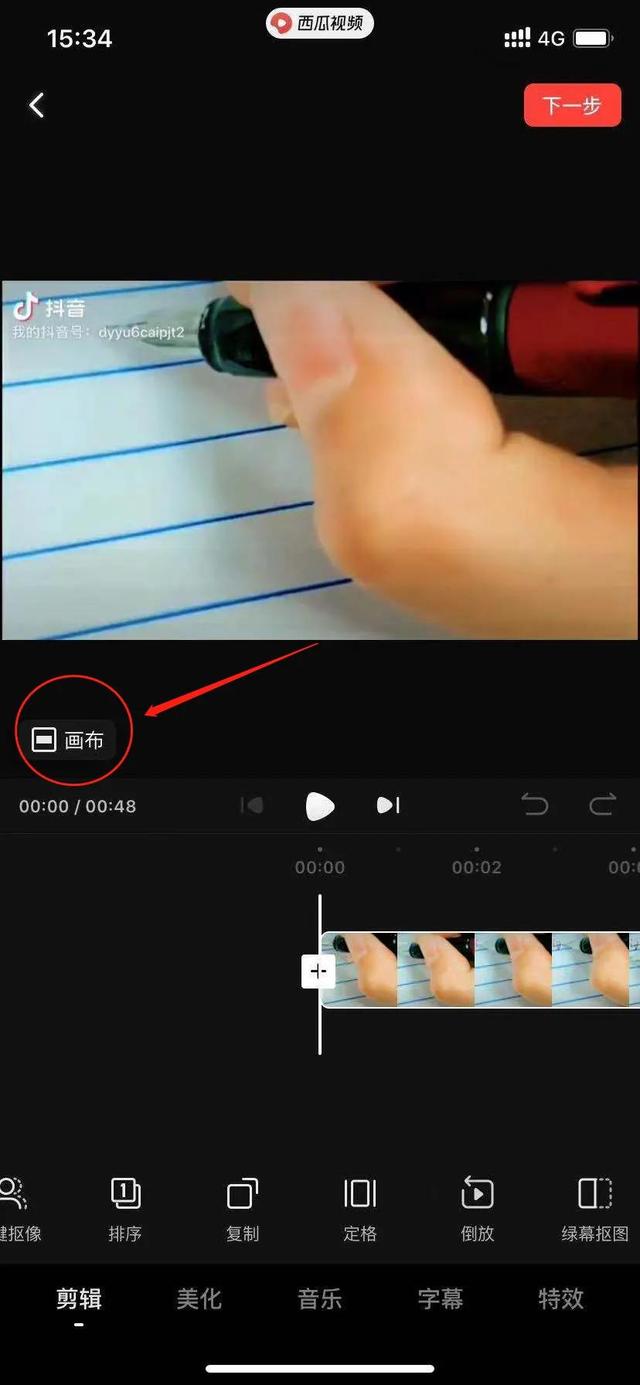
Task: Tap the clip's leading edge handle
Action: click(x=318, y=971)
